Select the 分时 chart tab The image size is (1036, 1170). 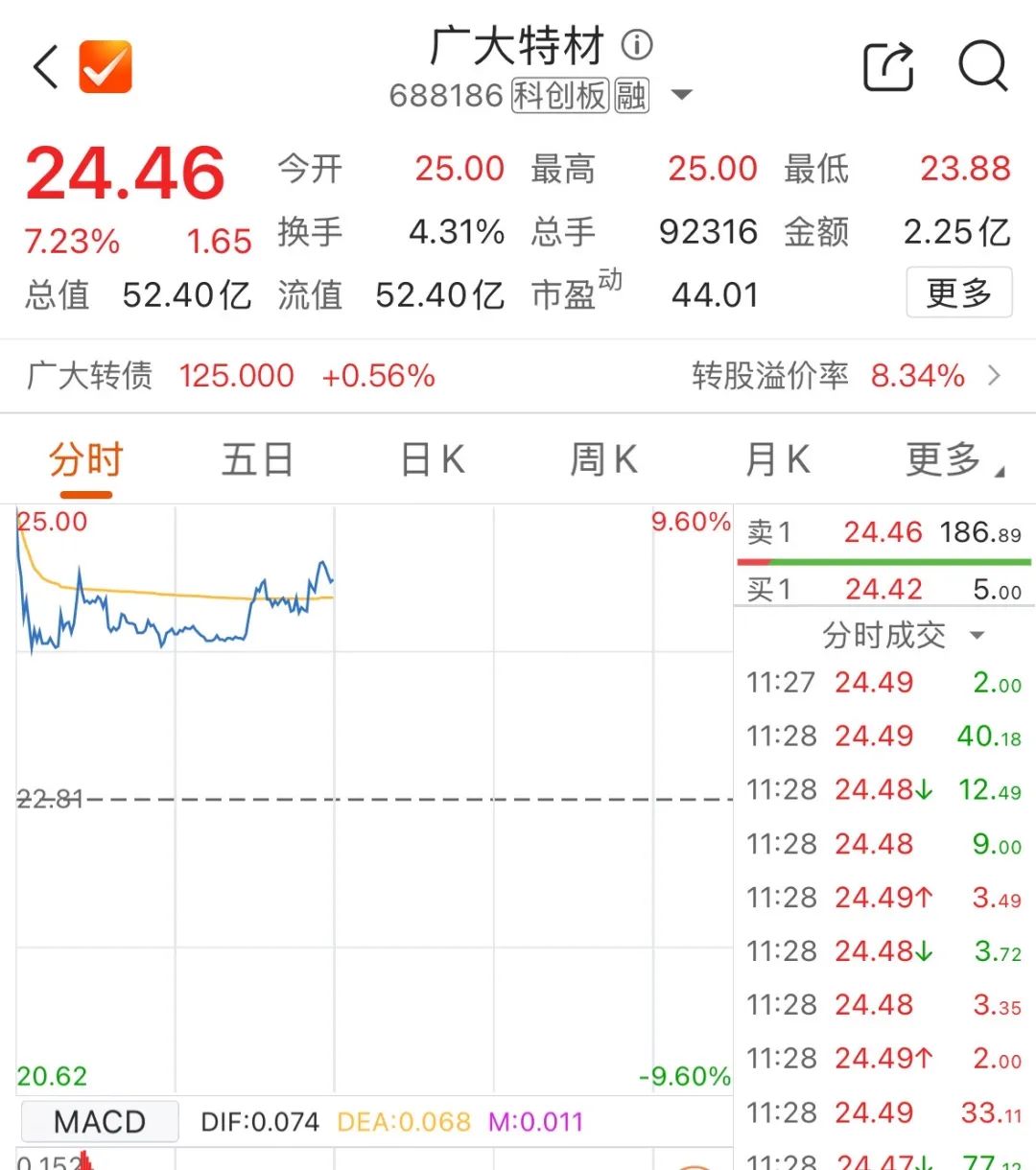pos(86,460)
